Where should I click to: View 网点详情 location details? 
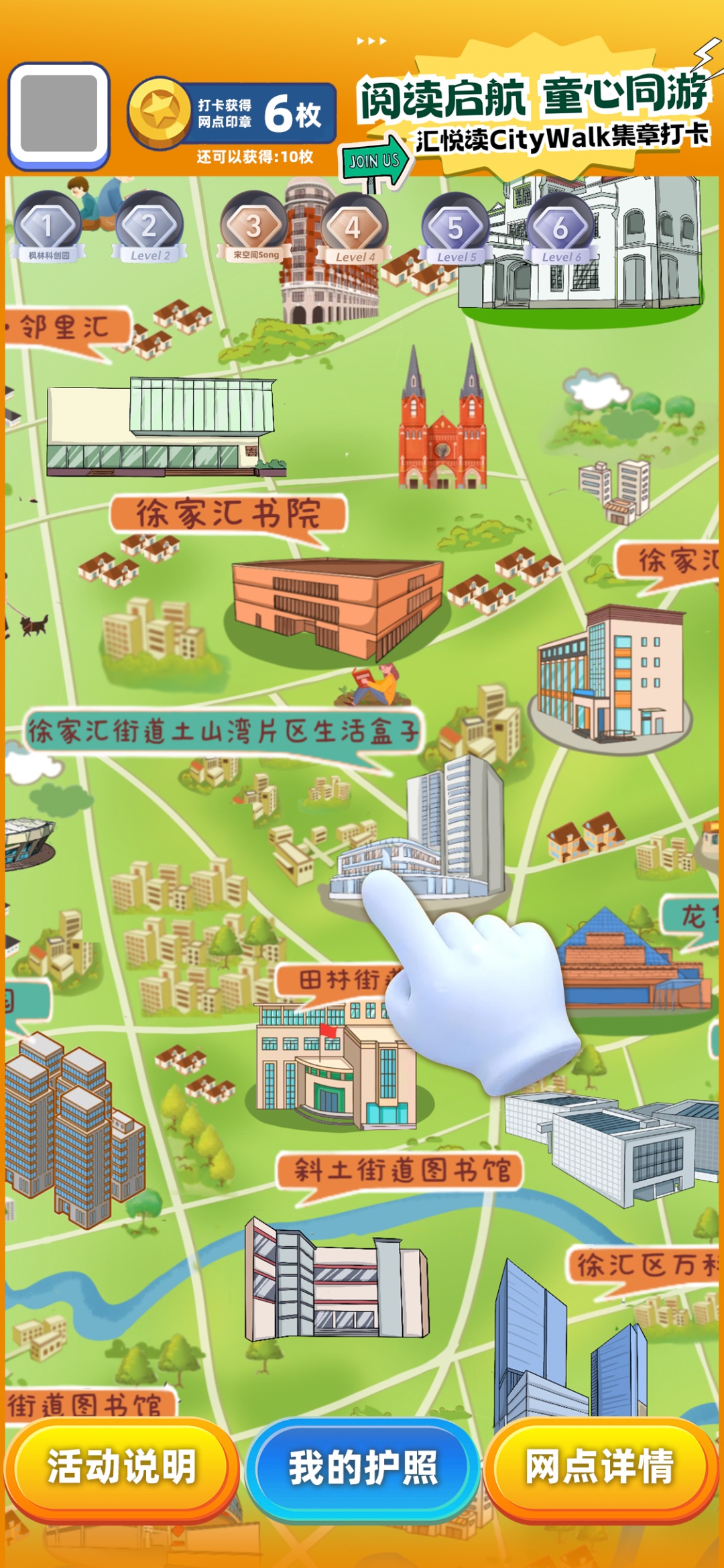(x=600, y=1467)
